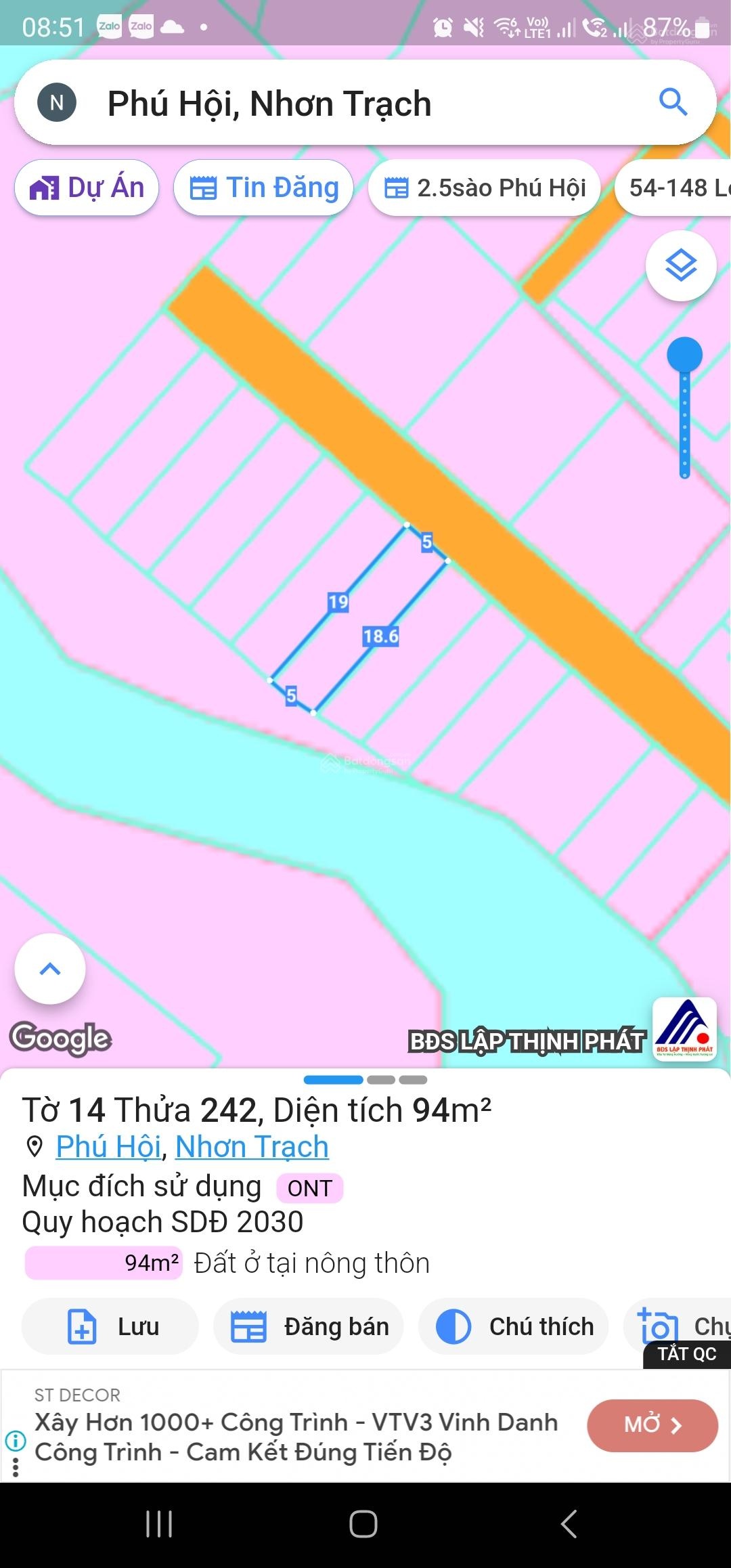Open the Nhơn Trạch link
The width and height of the screenshot is (731, 1568).
tap(252, 1147)
